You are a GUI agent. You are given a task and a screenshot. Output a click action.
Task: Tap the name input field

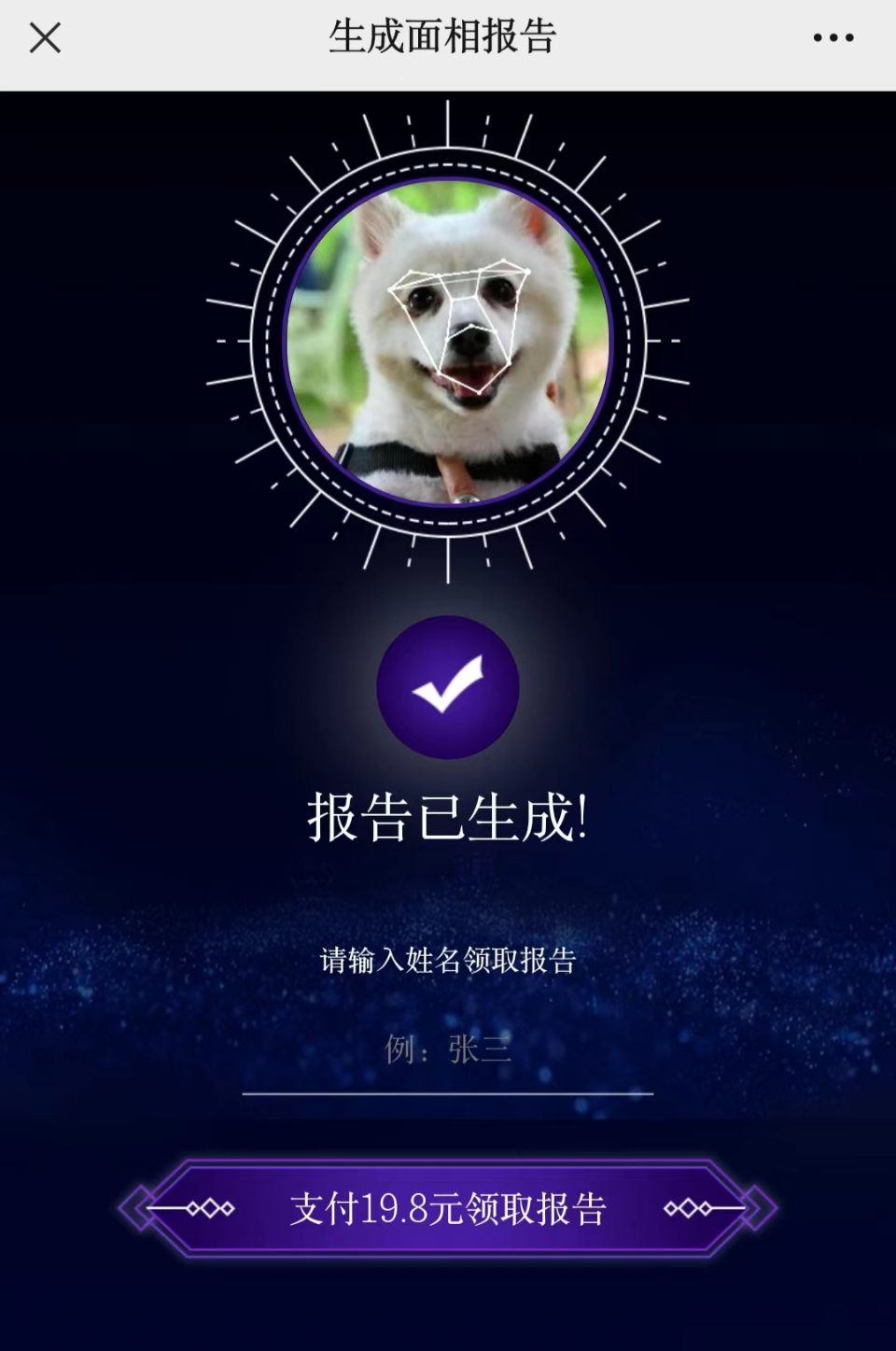point(448,1051)
